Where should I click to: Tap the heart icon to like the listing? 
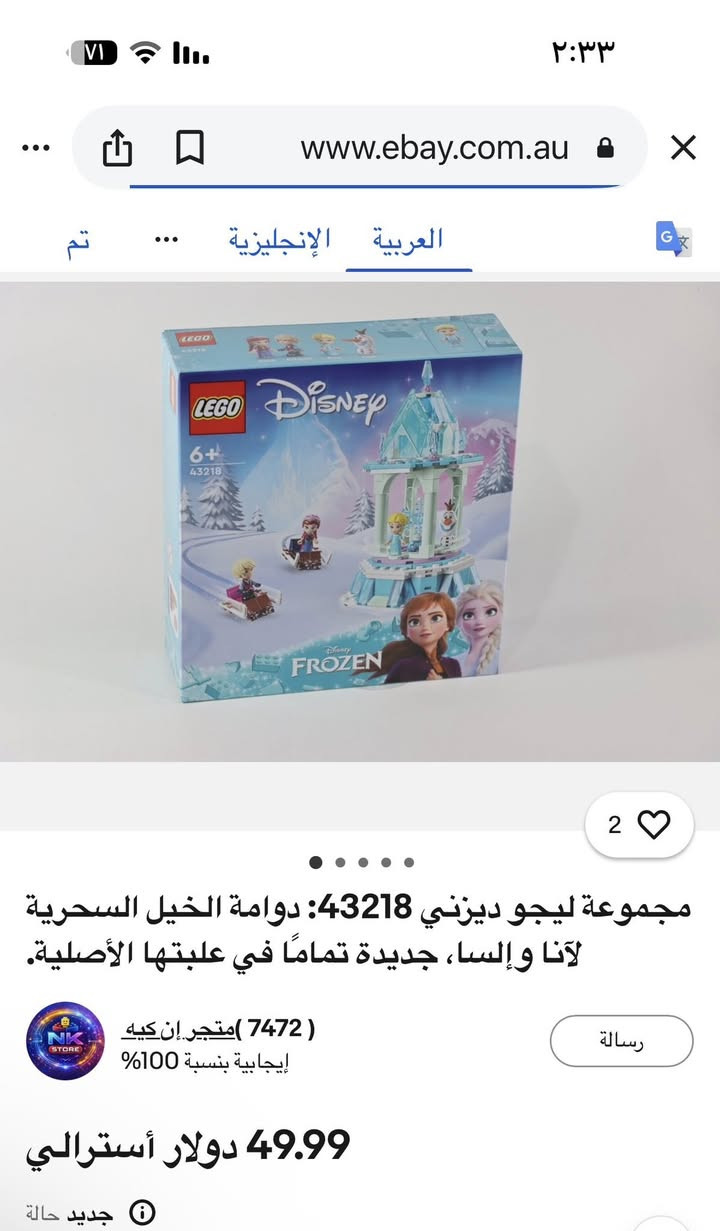click(x=655, y=826)
